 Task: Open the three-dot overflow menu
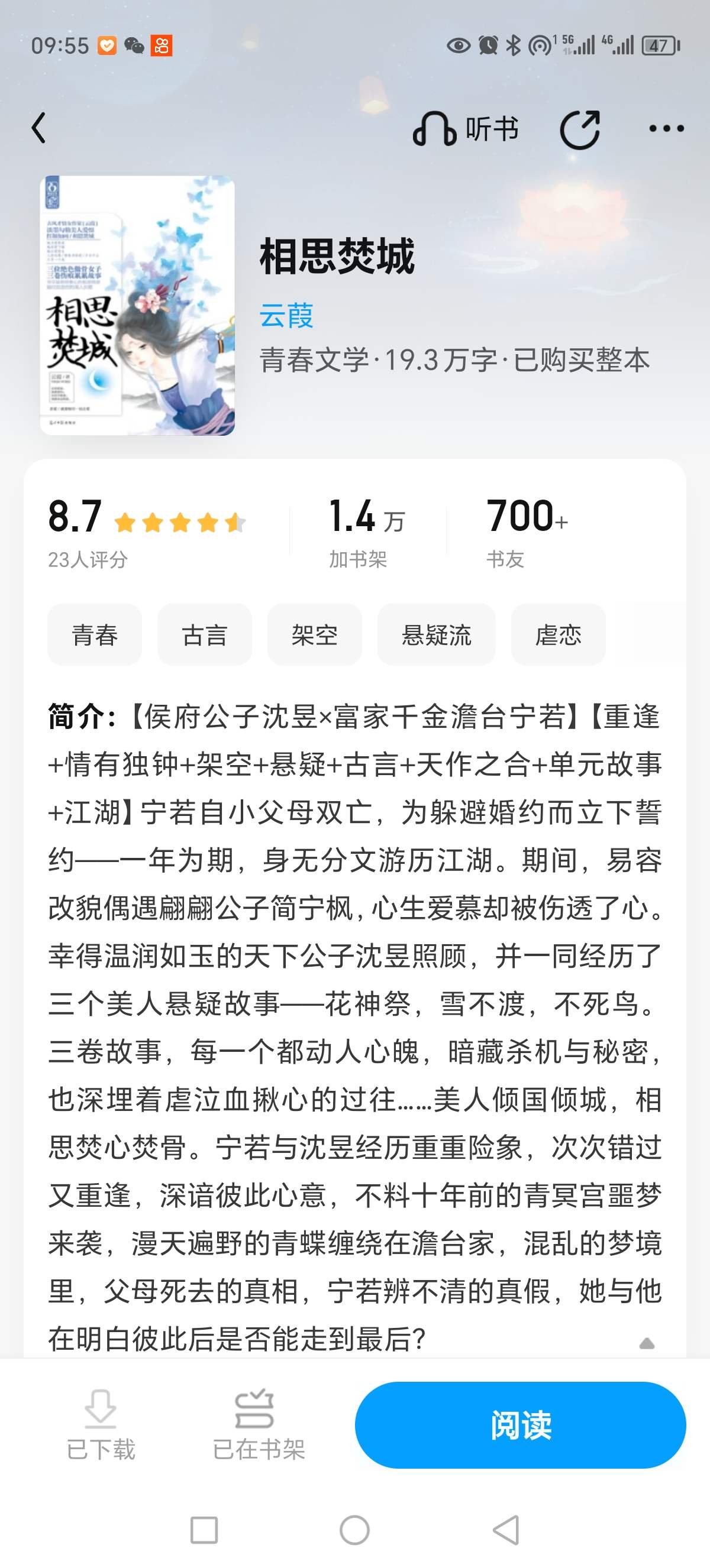tap(666, 128)
